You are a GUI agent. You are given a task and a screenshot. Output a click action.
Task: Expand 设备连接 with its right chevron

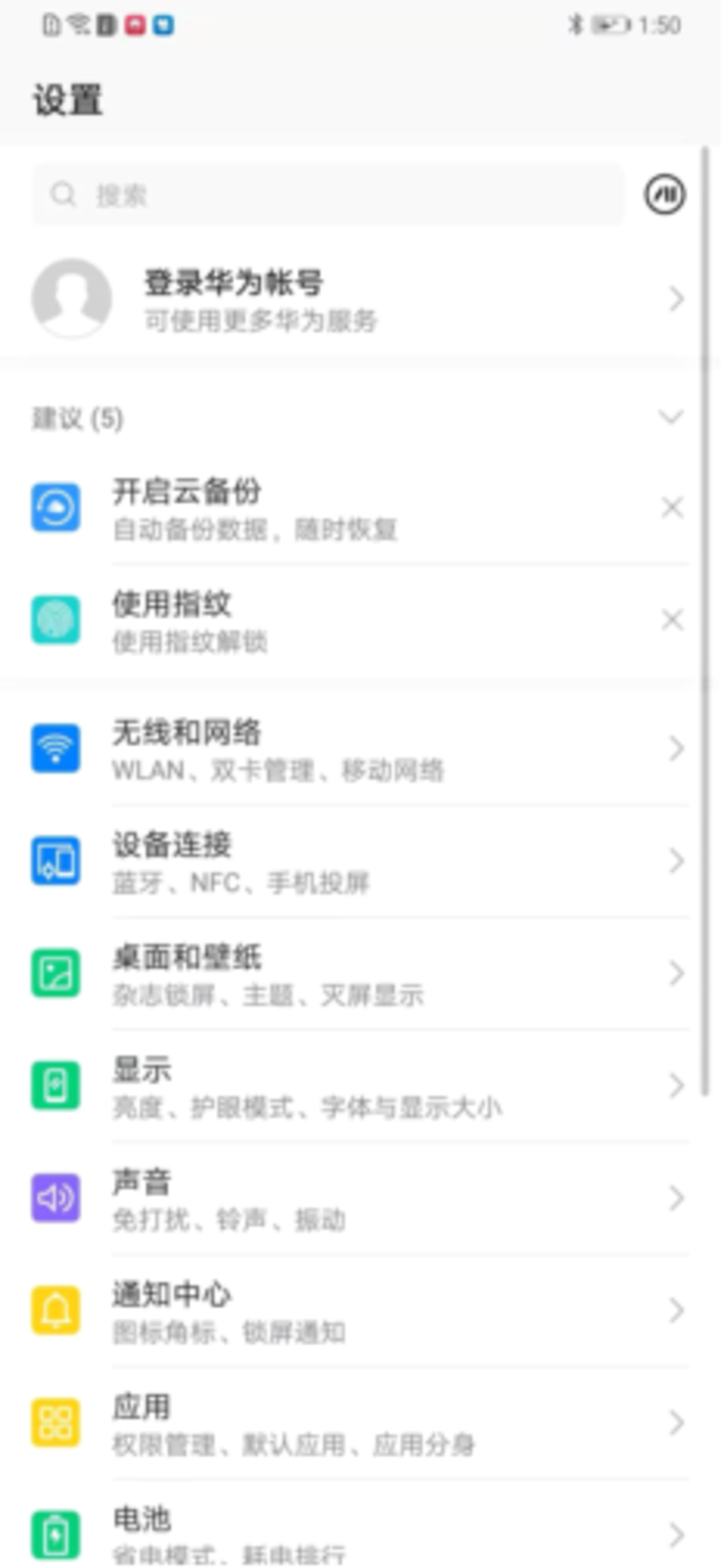point(676,860)
